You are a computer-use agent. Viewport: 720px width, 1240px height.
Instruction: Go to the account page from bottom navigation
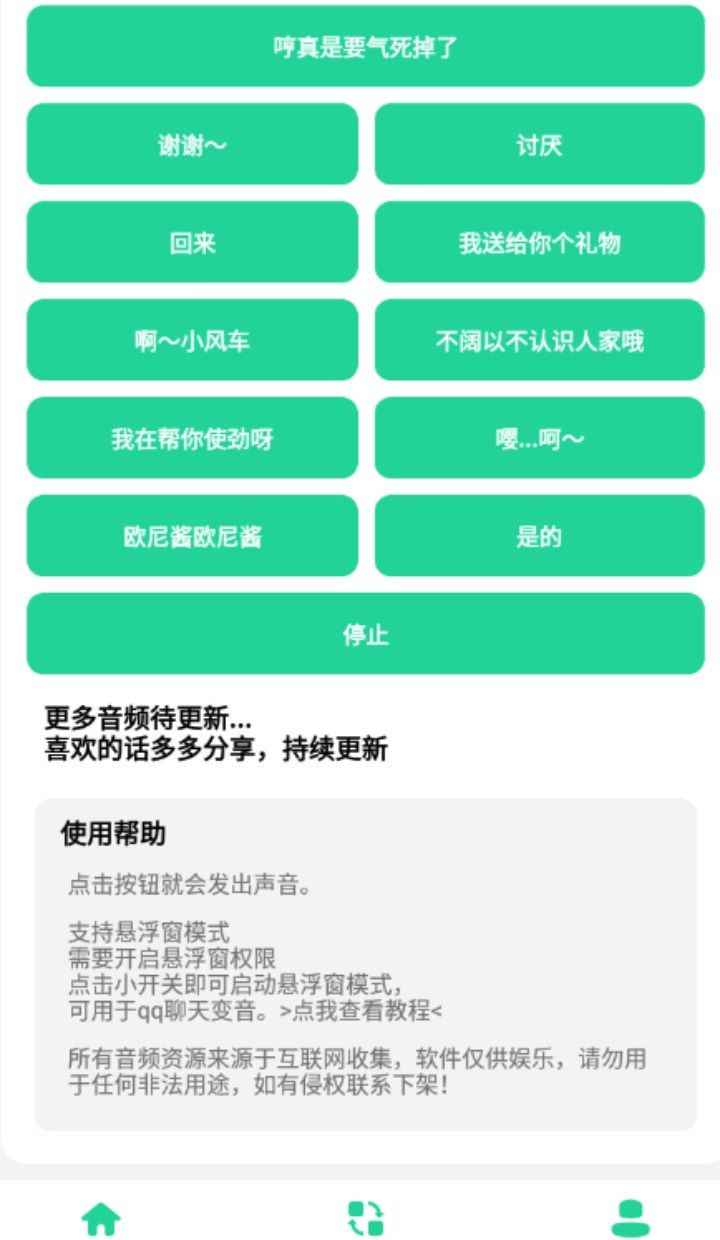(629, 1217)
